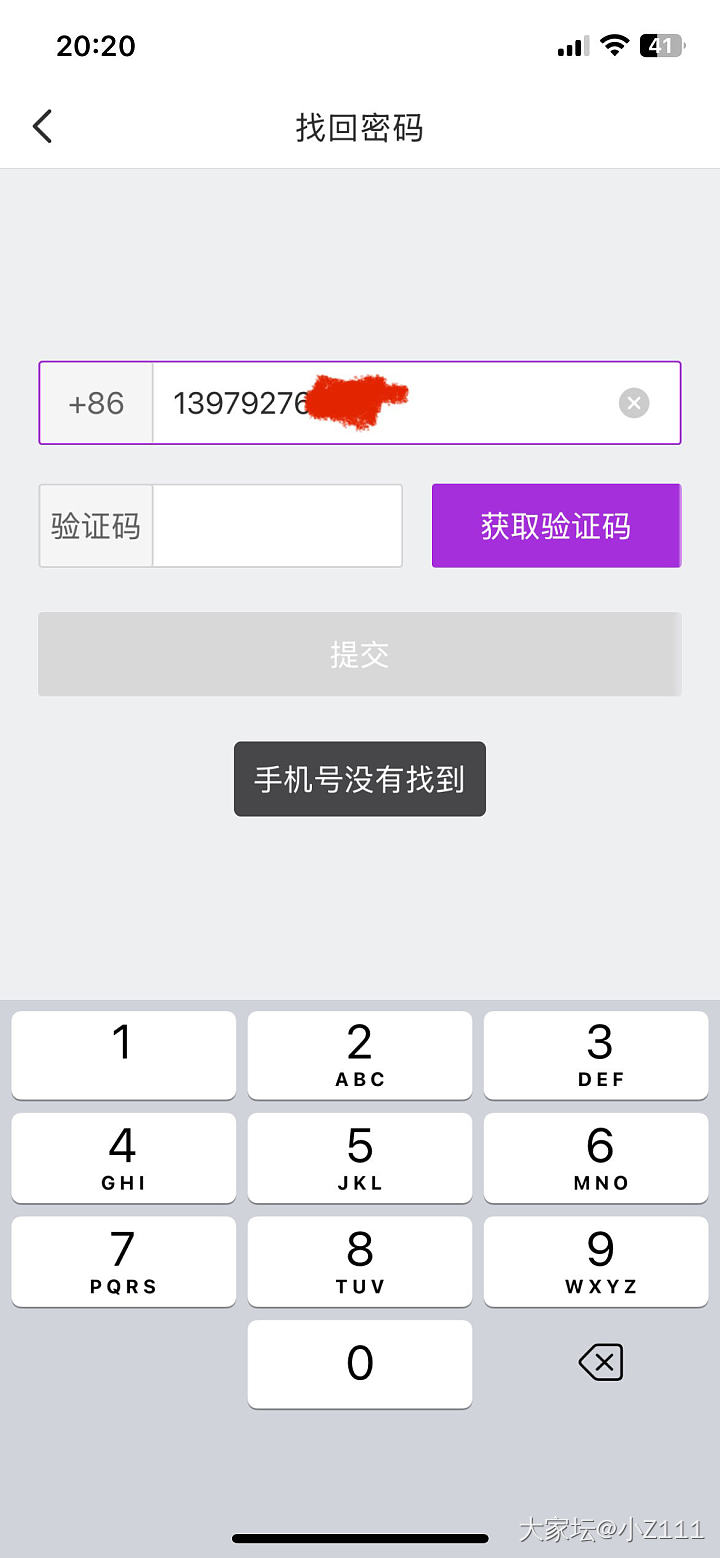Image resolution: width=720 pixels, height=1558 pixels.
Task: Go back from 找回密码 page
Action: pyautogui.click(x=42, y=127)
